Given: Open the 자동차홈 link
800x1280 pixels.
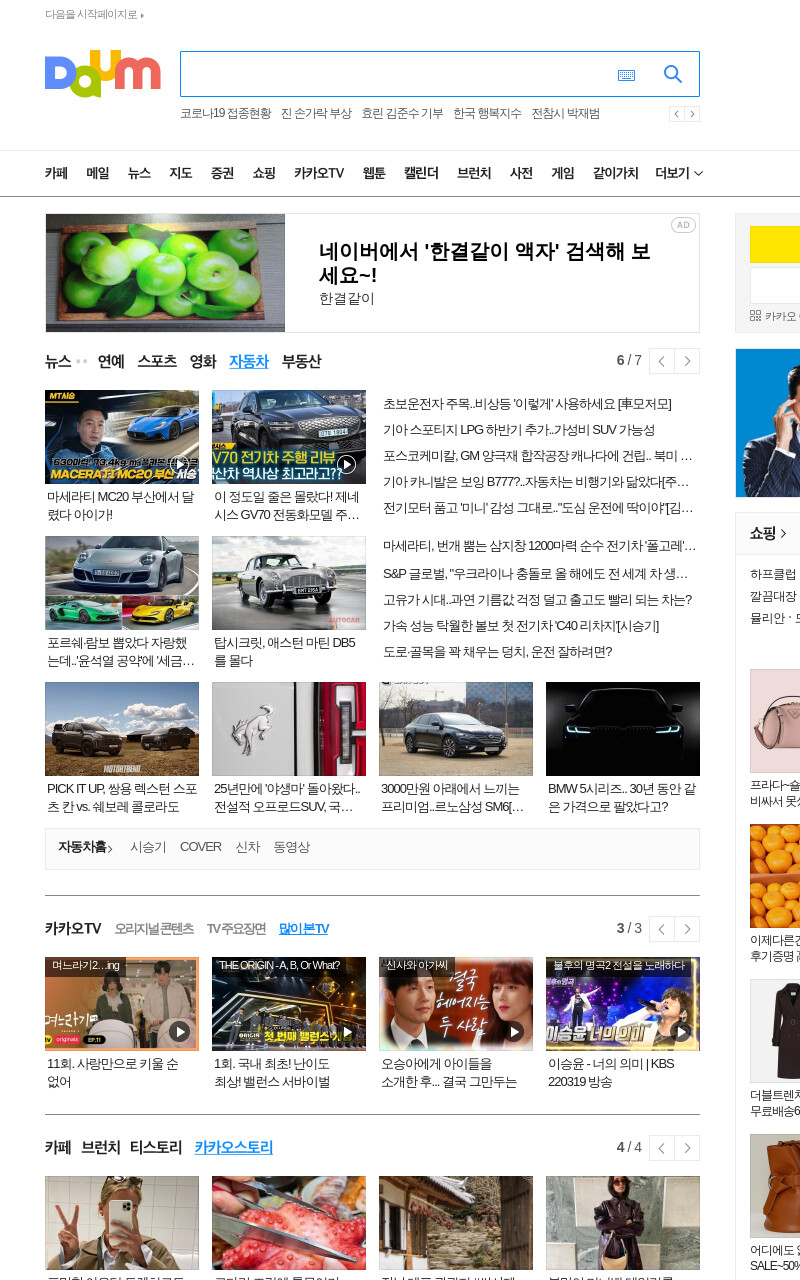Looking at the screenshot, I should click(85, 847).
